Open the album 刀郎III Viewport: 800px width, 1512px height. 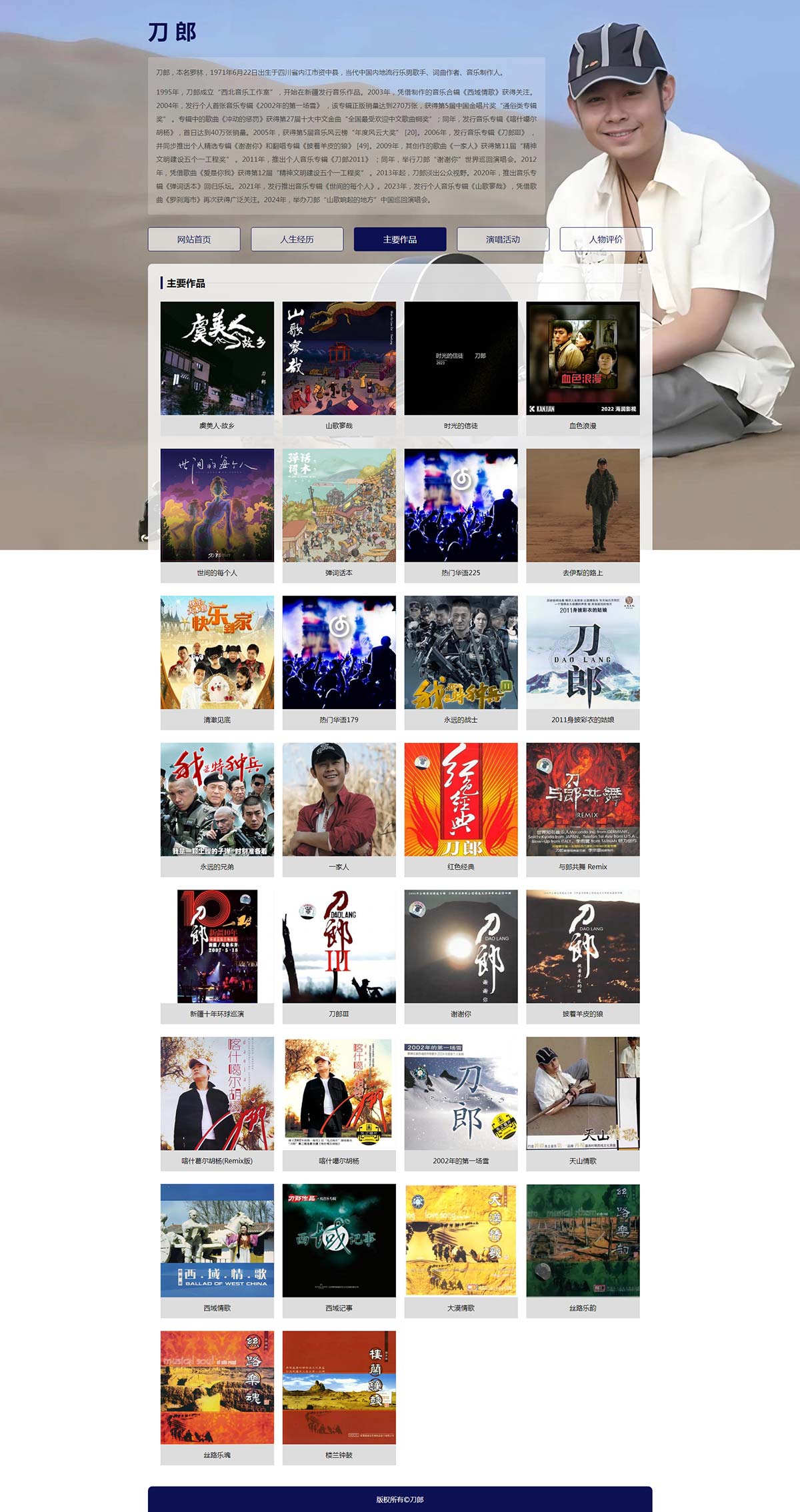pos(339,957)
